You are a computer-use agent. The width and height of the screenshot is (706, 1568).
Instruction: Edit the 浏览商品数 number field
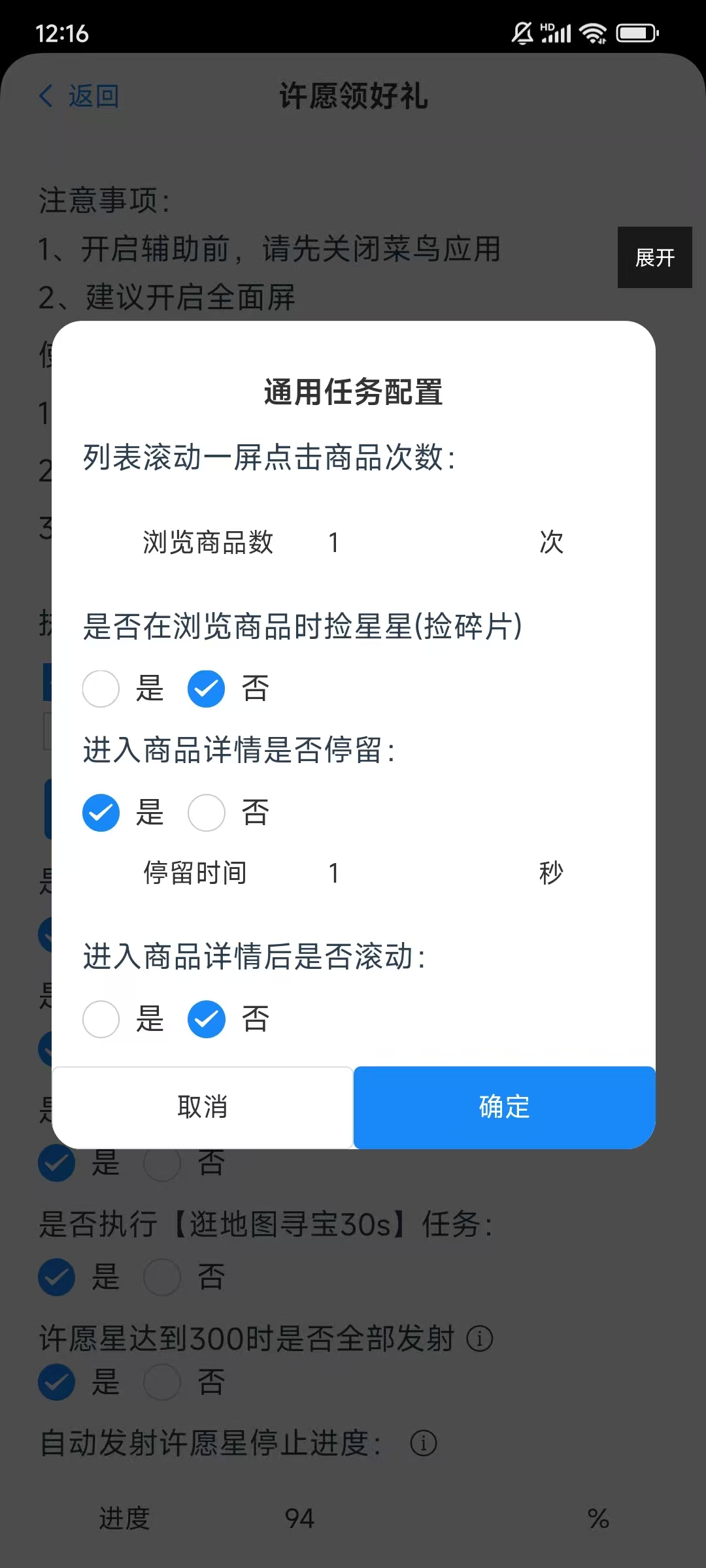tap(418, 542)
